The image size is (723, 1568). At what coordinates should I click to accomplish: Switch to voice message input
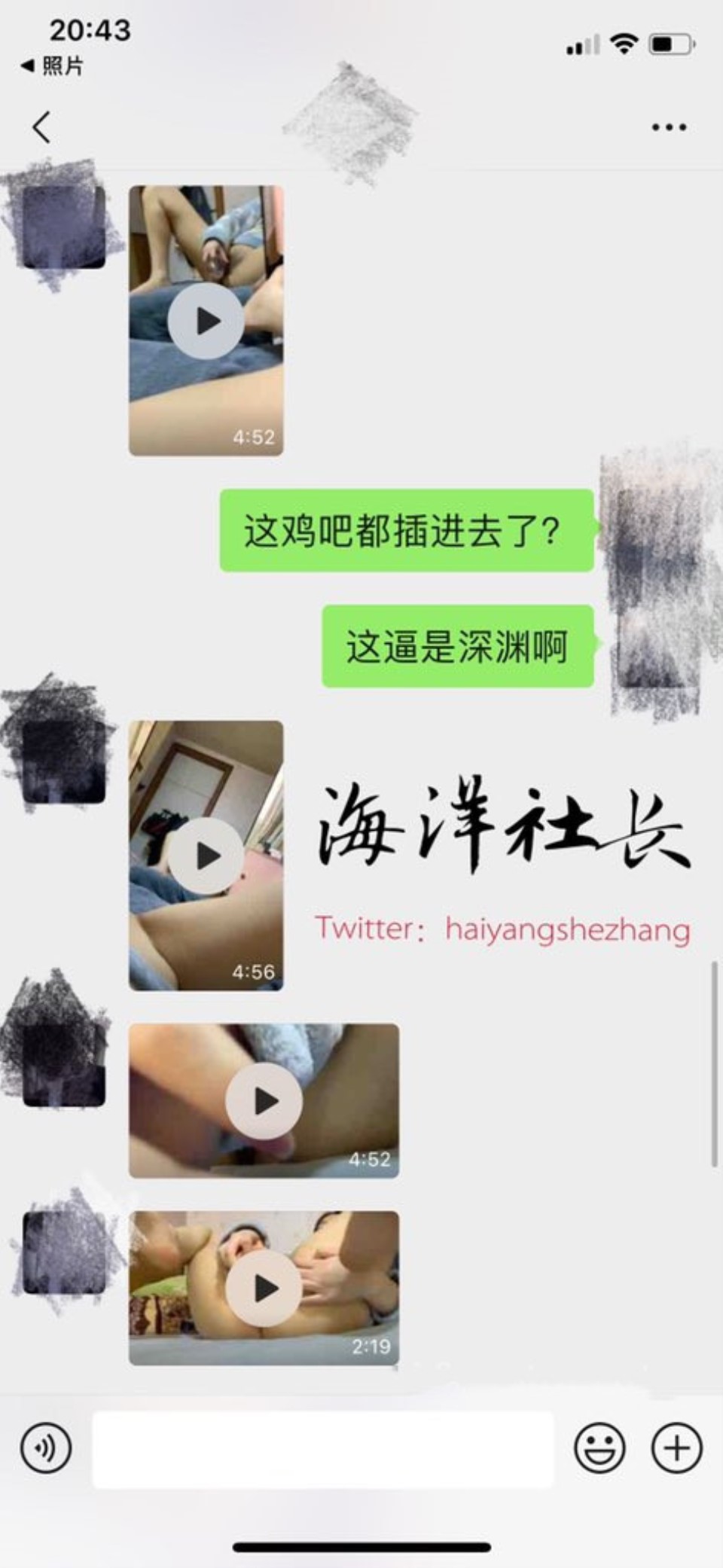click(x=46, y=1447)
